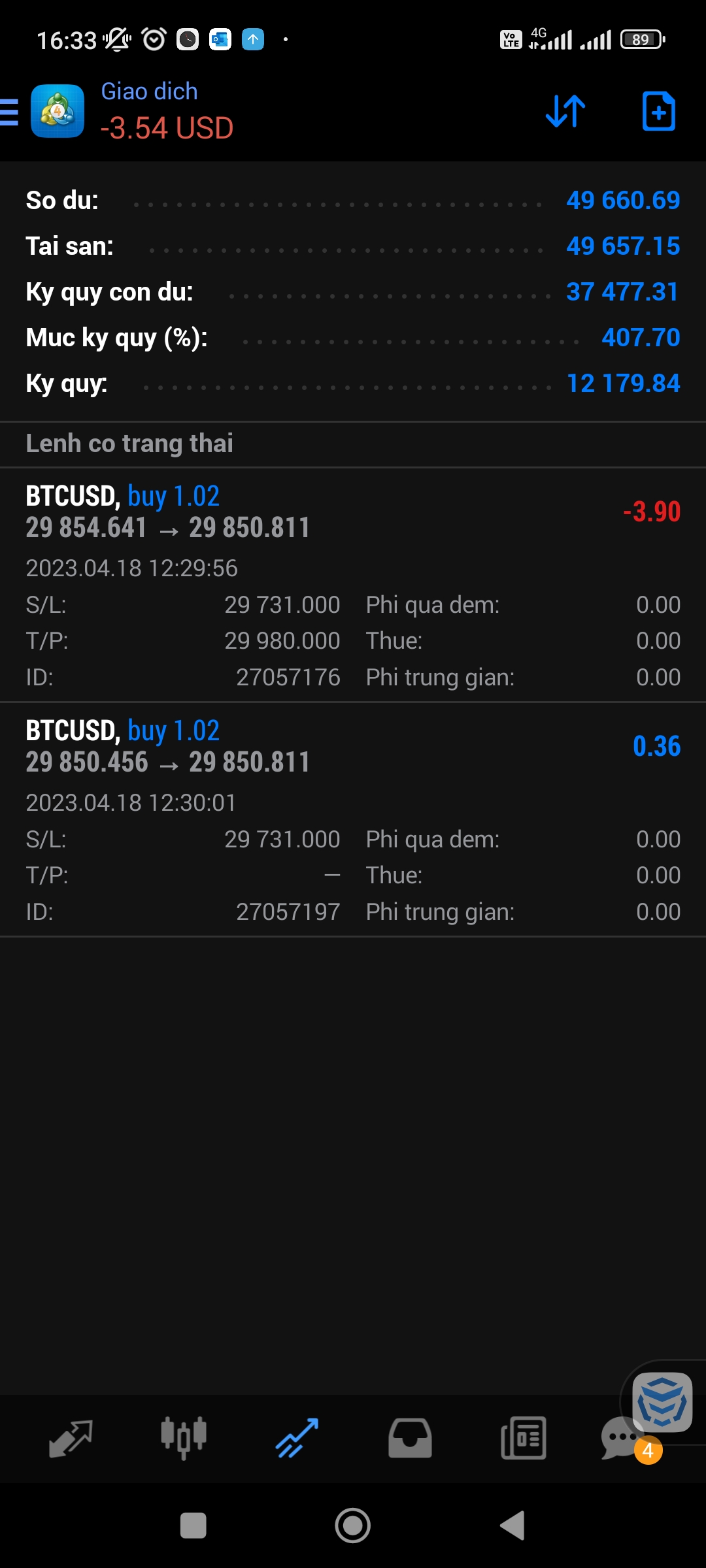Select the Trade tab
The height and width of the screenshot is (1568, 706).
297,1439
